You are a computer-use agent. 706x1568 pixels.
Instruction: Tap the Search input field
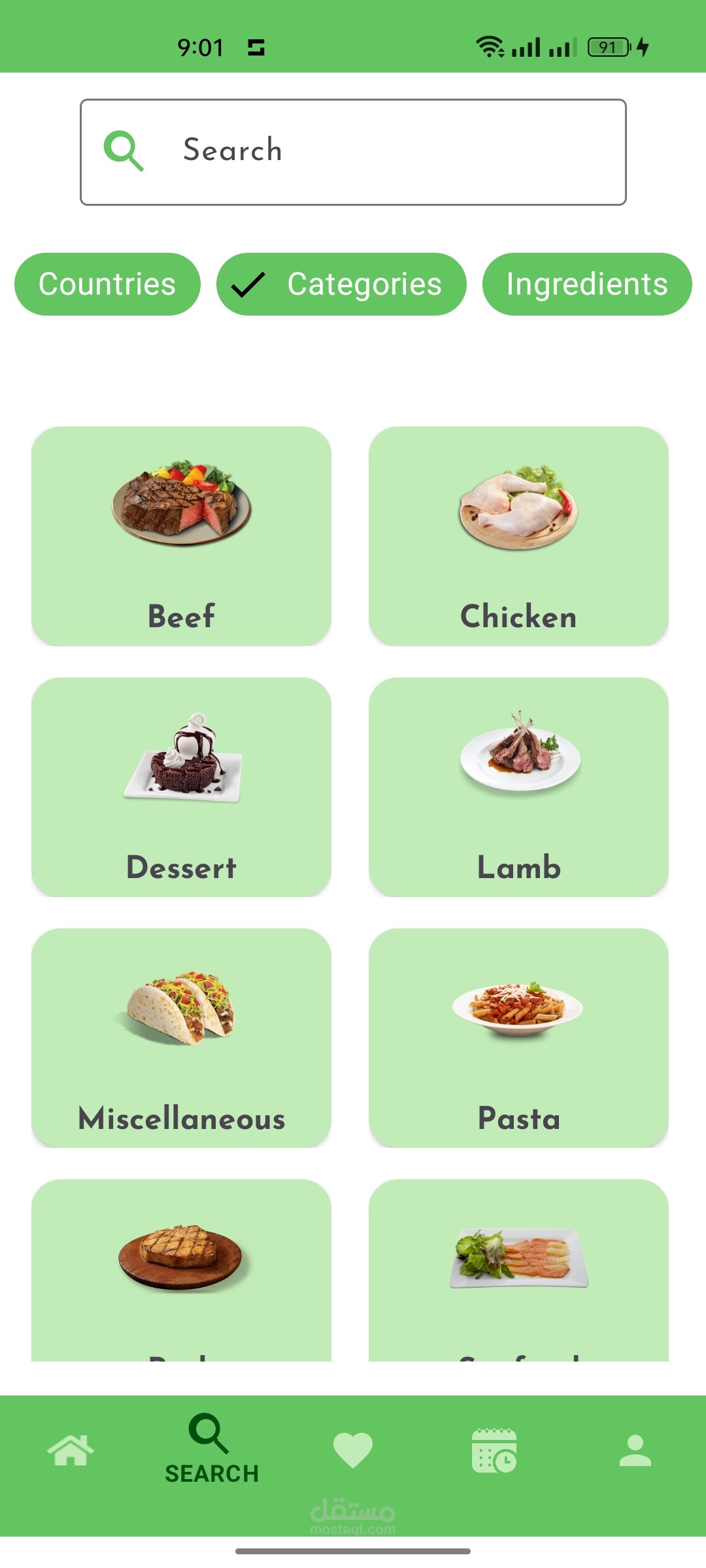click(x=353, y=152)
